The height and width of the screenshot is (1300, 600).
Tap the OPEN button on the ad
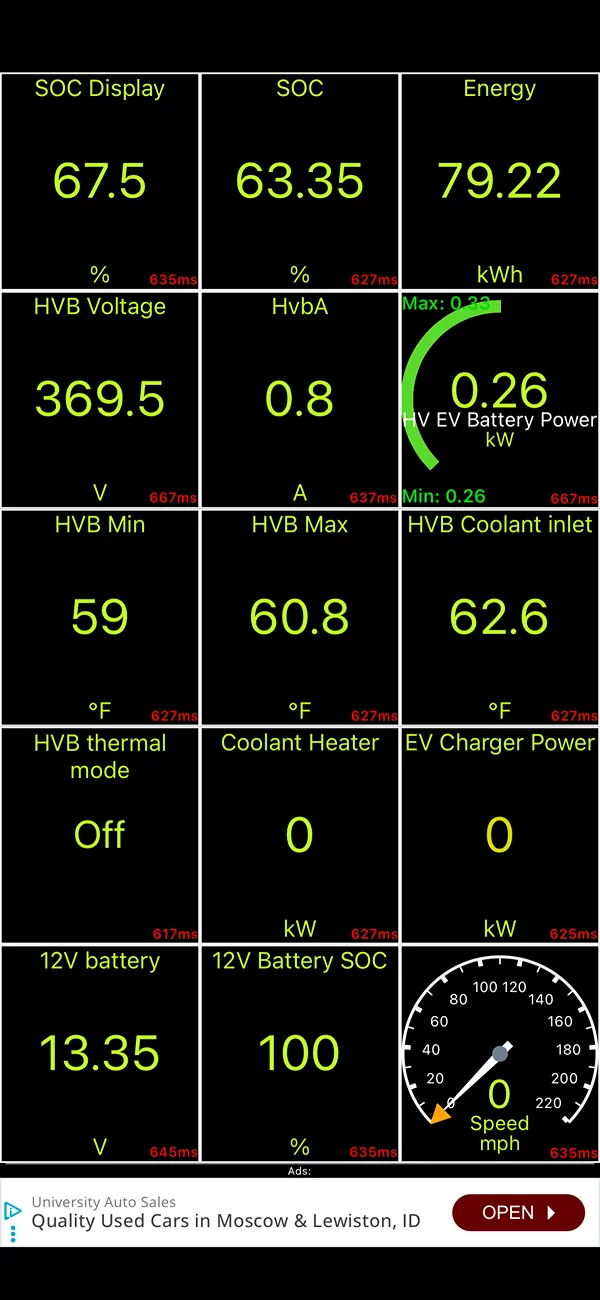518,1213
